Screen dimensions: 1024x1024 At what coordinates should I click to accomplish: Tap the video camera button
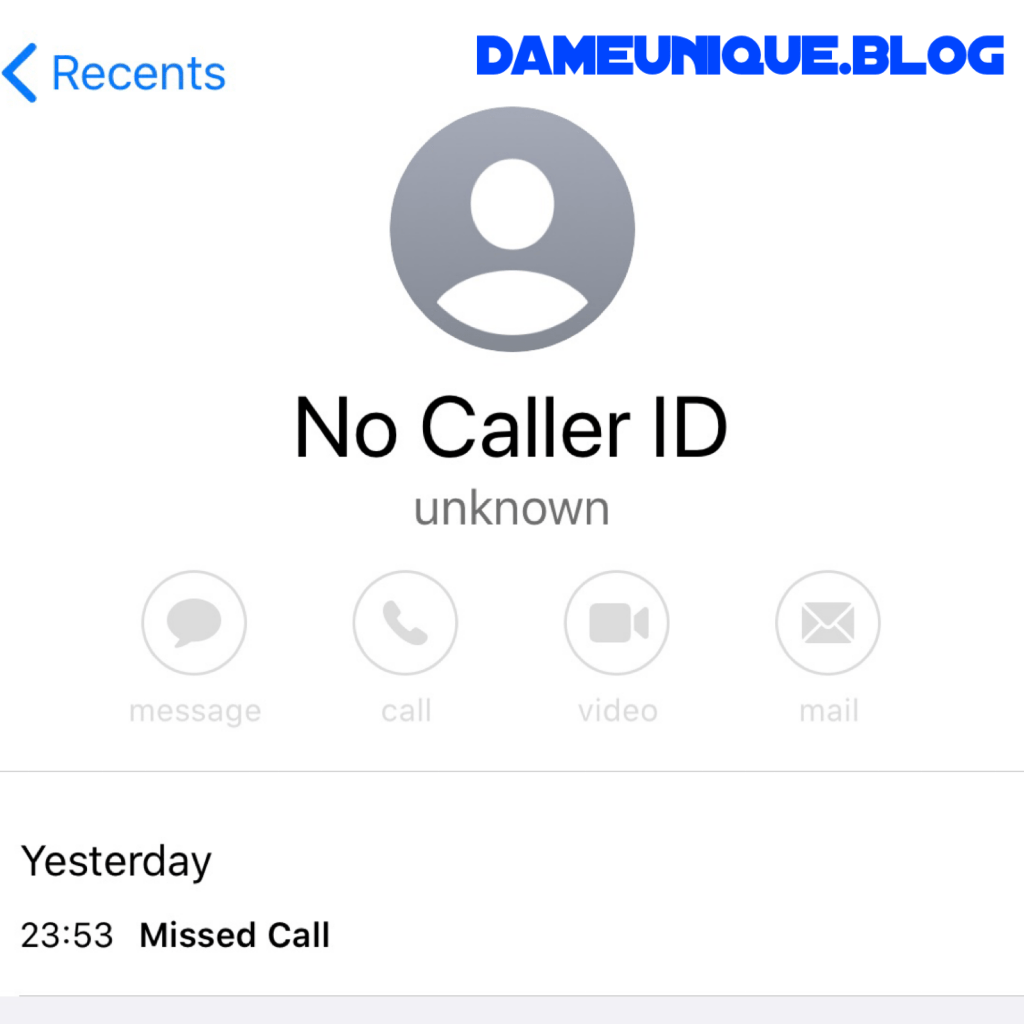click(617, 623)
